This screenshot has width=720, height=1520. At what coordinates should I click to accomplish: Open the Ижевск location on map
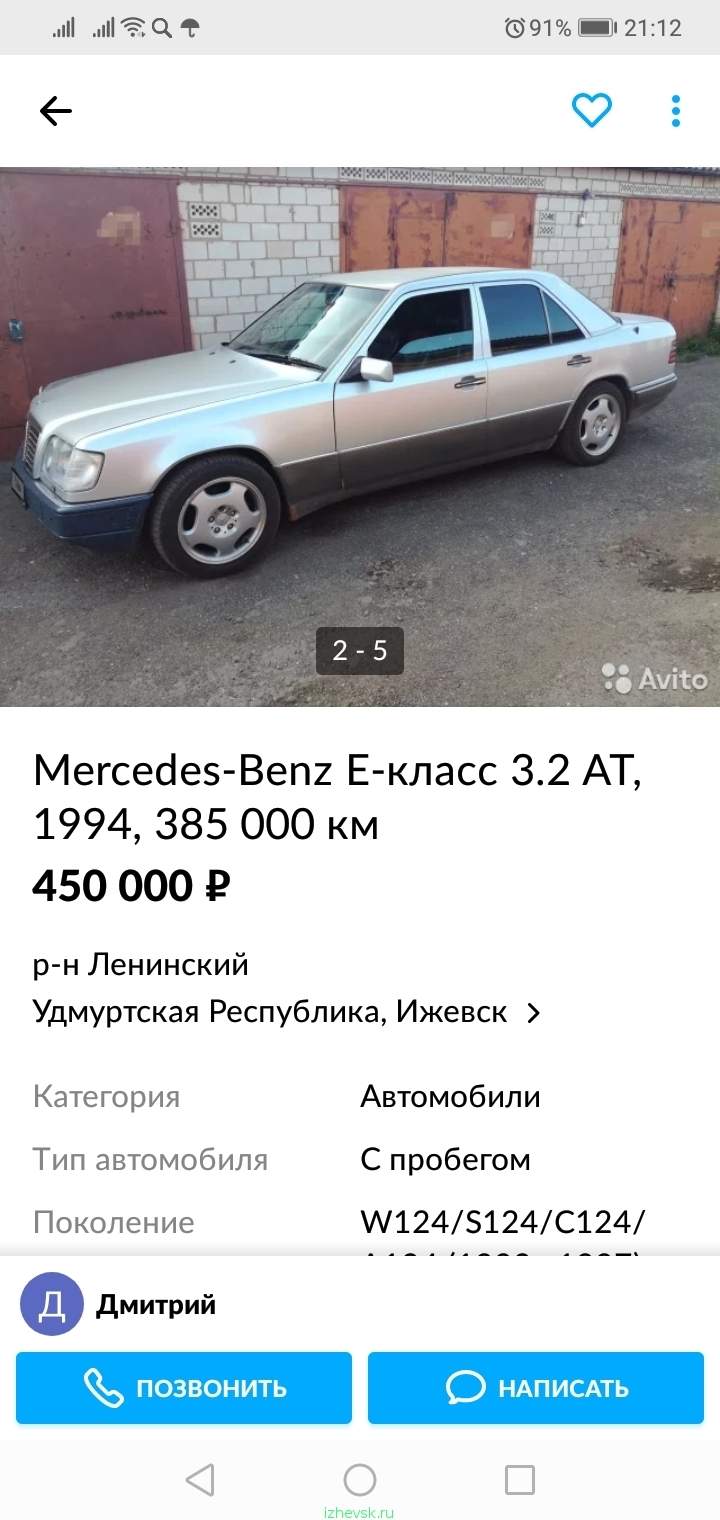287,1012
